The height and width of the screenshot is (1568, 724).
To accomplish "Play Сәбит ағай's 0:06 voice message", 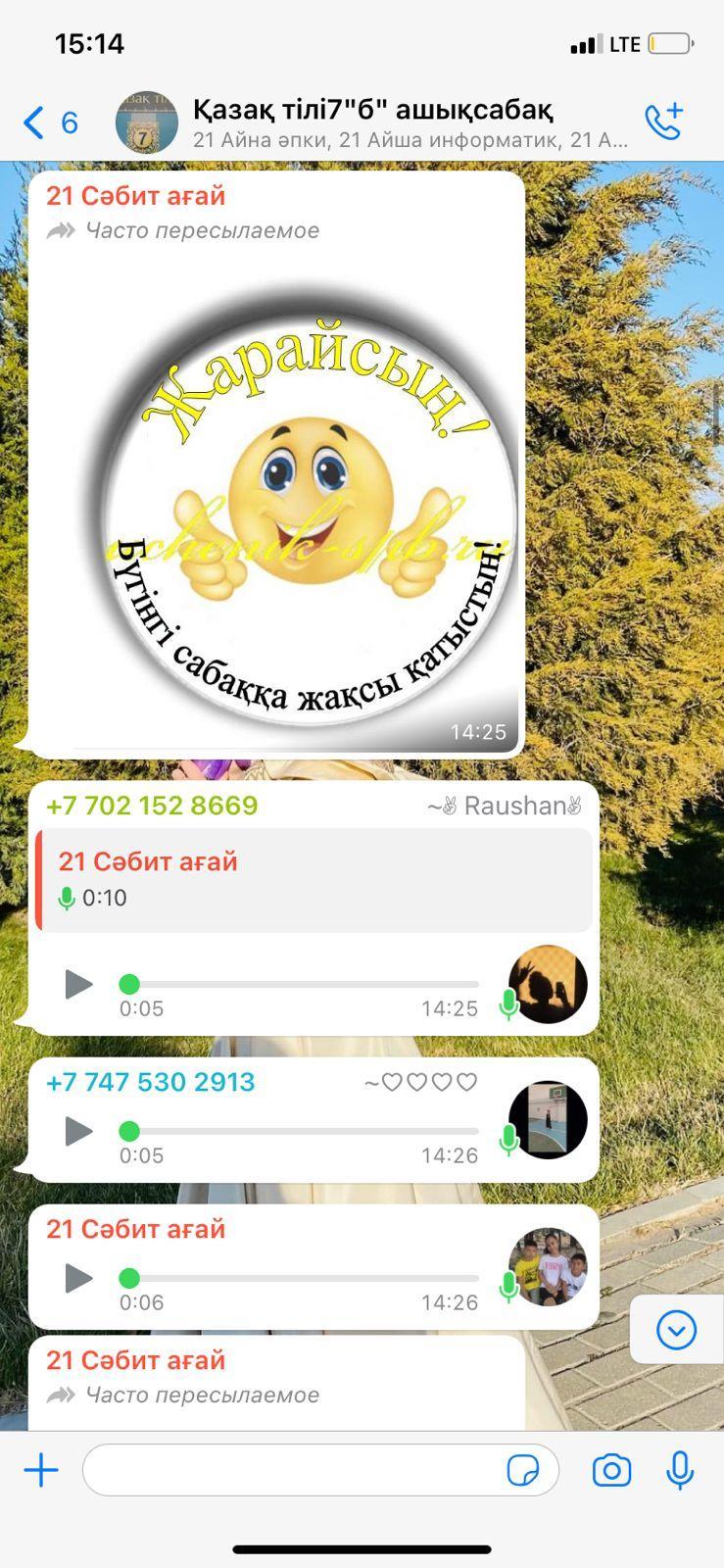I will tap(78, 1278).
